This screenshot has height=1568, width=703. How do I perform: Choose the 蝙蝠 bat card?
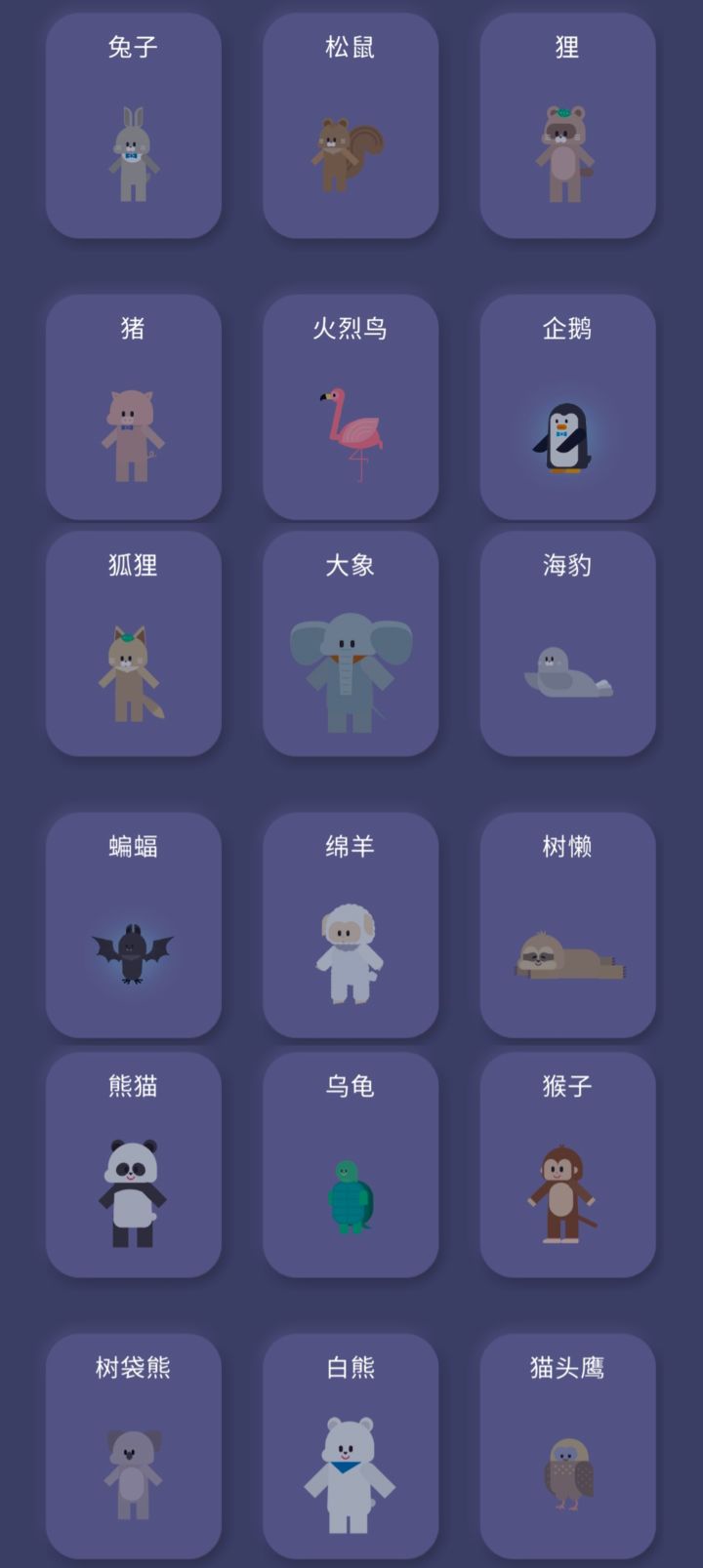point(134,925)
